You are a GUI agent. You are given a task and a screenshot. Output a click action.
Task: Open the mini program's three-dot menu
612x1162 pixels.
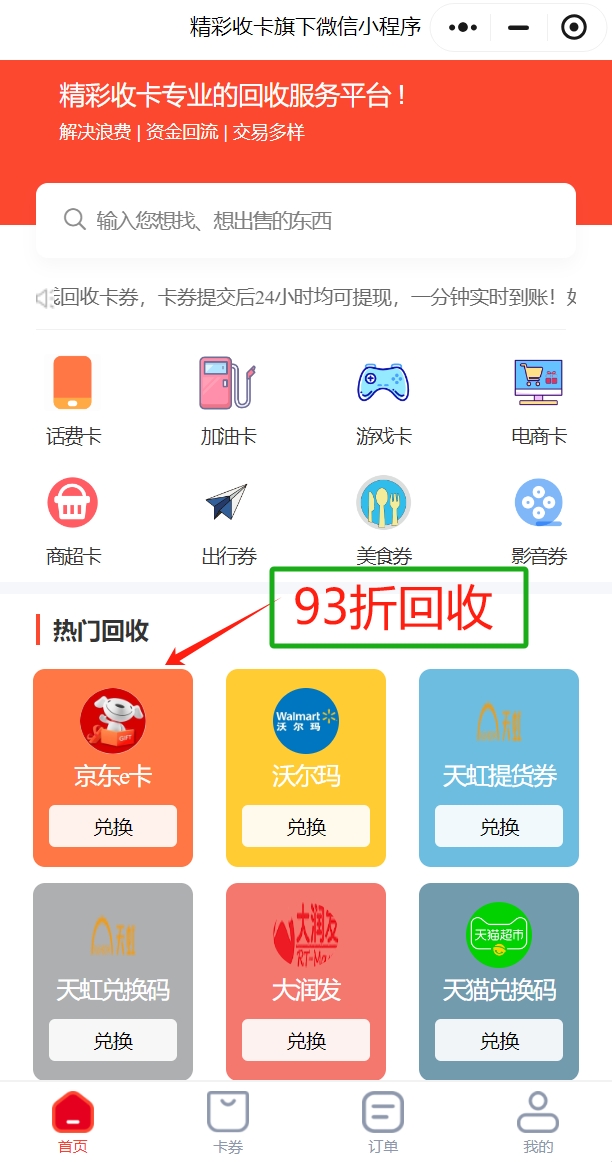pos(463,28)
